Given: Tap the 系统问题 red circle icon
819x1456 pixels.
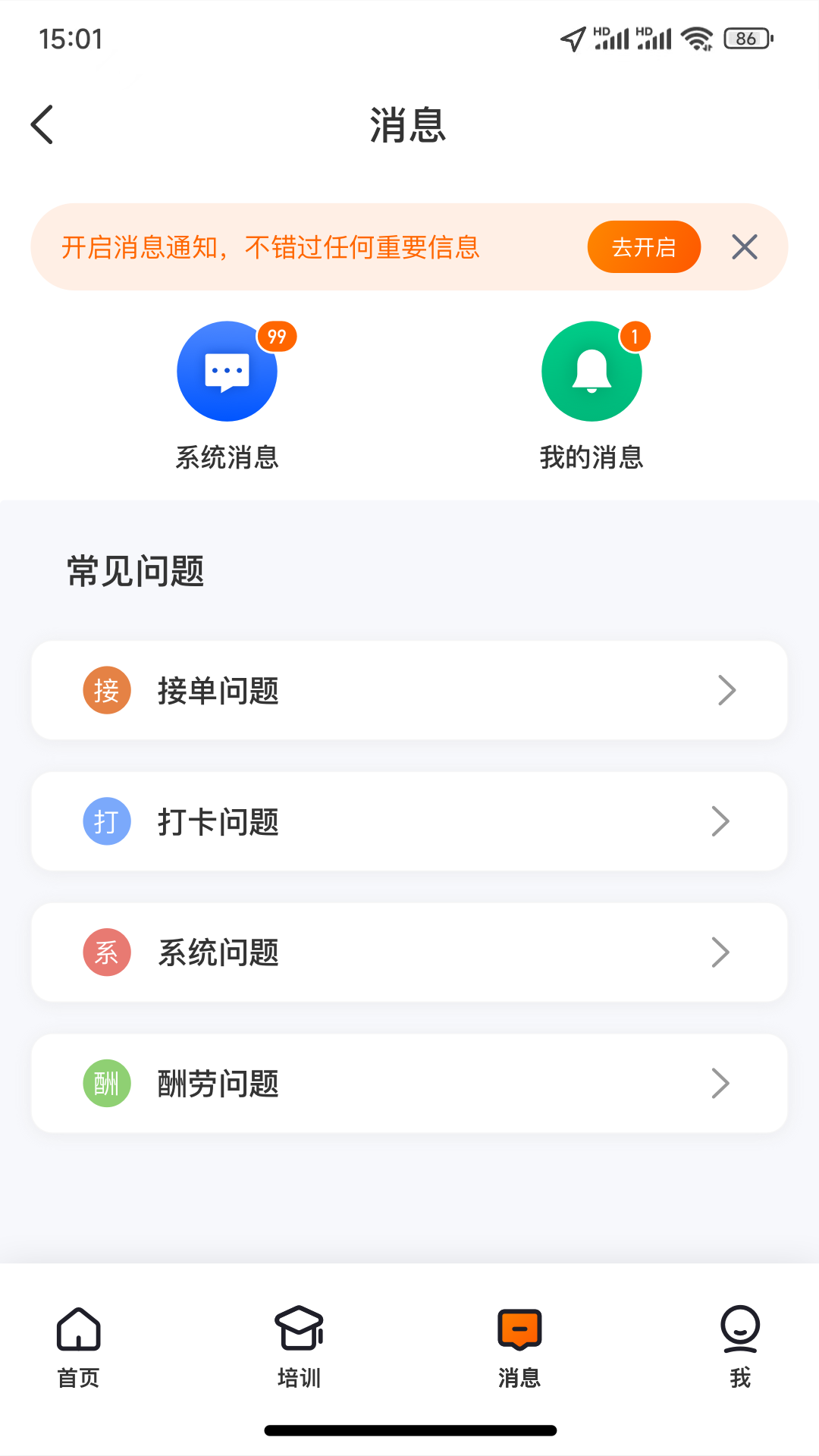Looking at the screenshot, I should 106,952.
